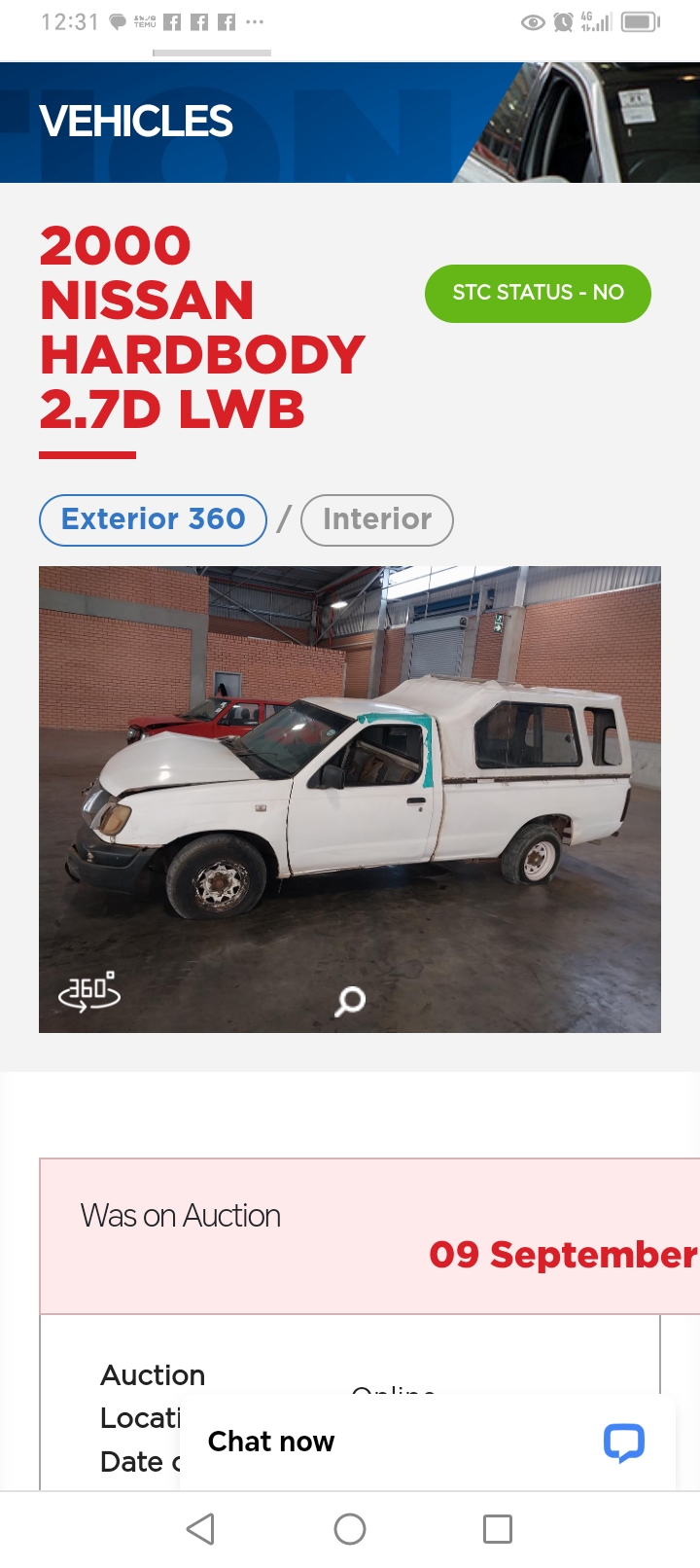Viewport: 700px width, 1568px height.
Task: Switch to the Exterior 360 view
Action: coord(153,520)
